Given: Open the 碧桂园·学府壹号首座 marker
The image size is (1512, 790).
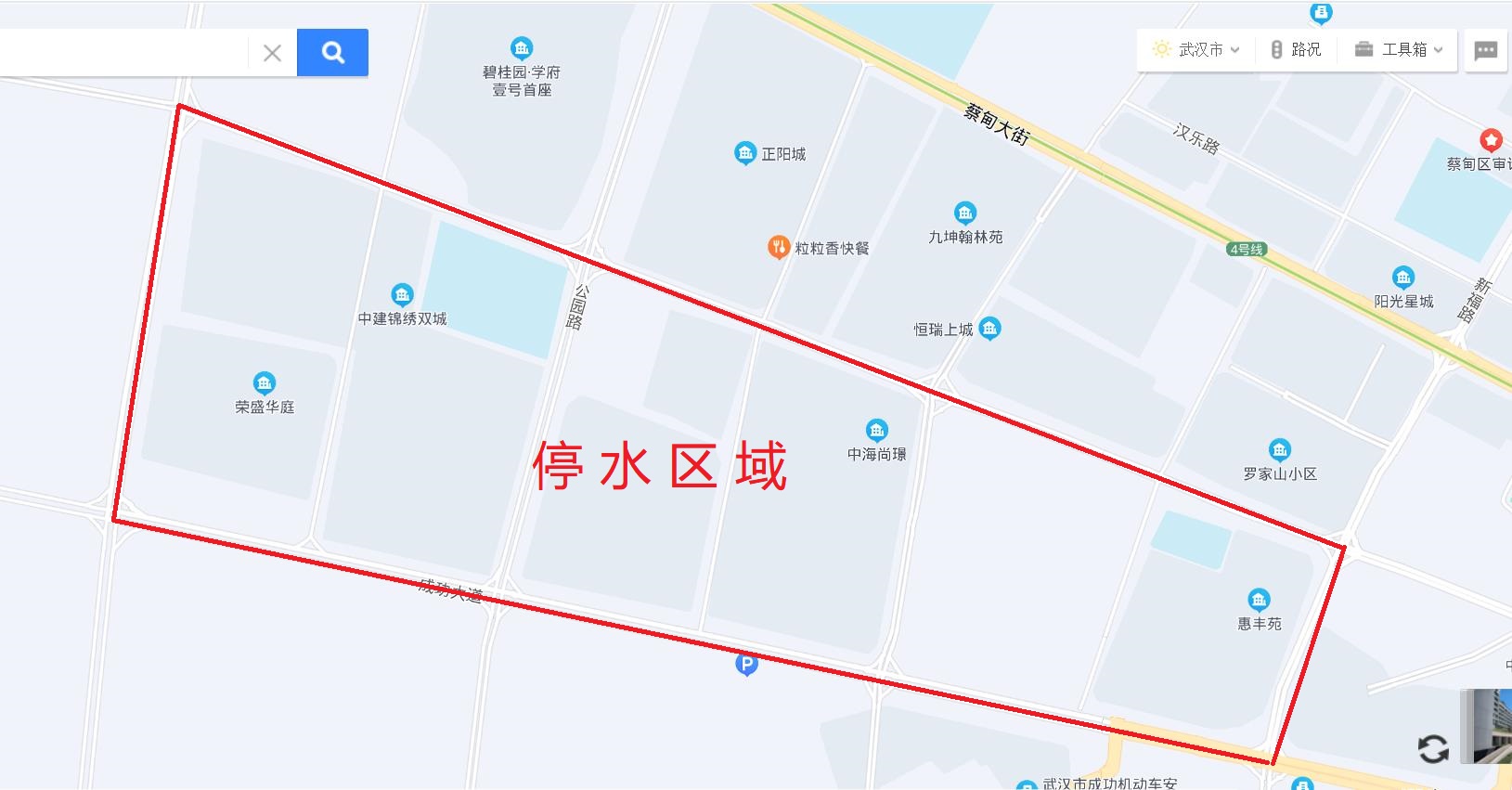Looking at the screenshot, I should pyautogui.click(x=522, y=48).
